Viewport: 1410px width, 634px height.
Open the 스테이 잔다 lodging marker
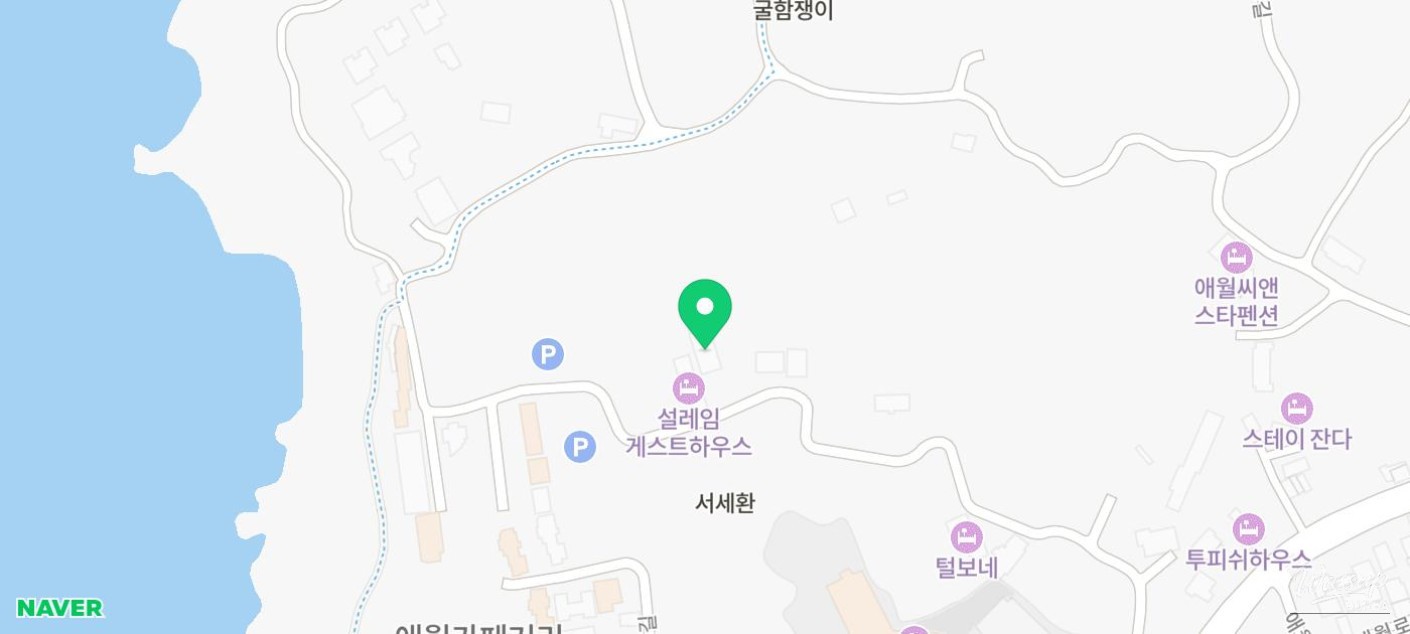[x=1296, y=408]
